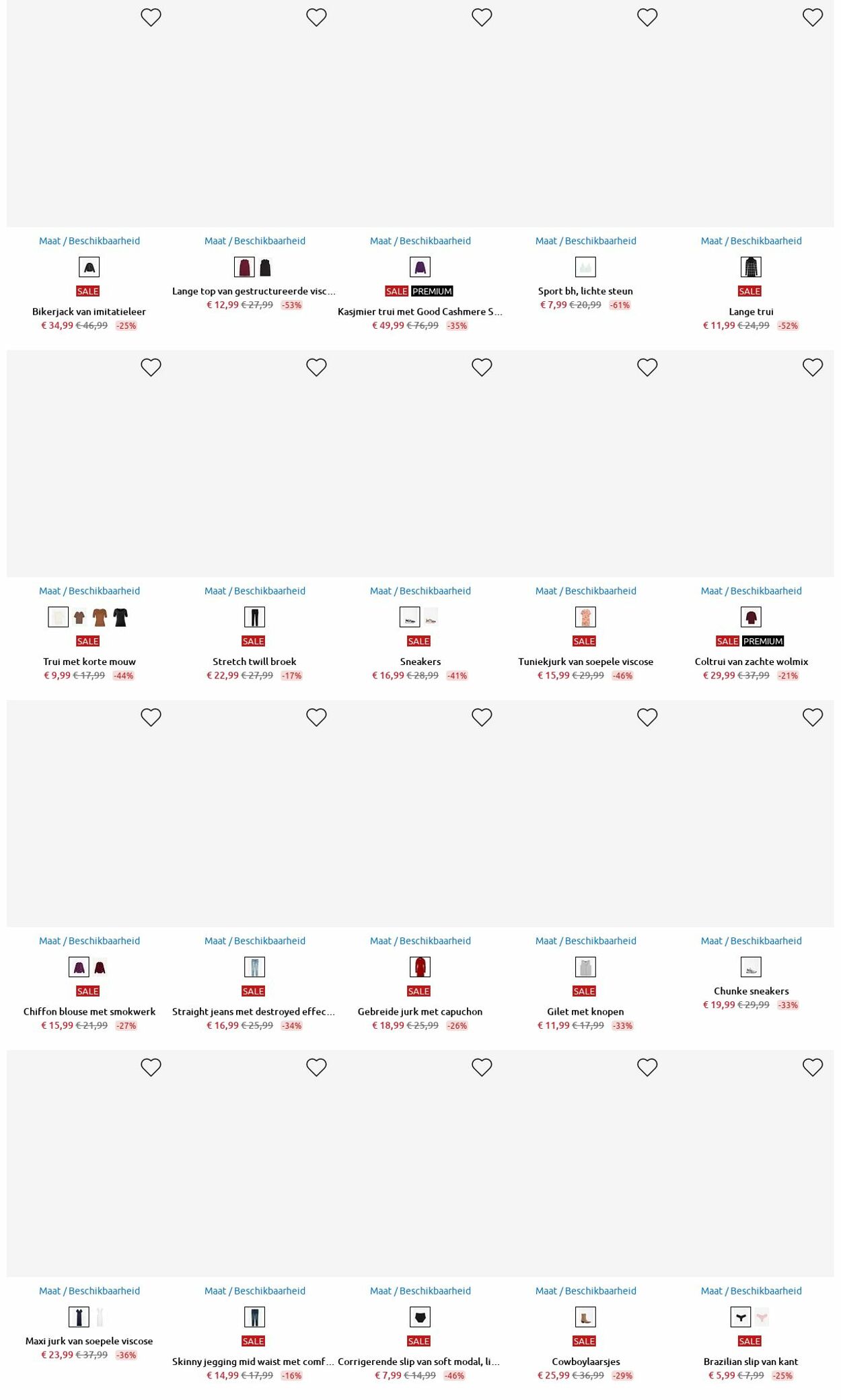The width and height of the screenshot is (841, 1400).
Task: Open Kasjmier trui met Good Cashmere product
Action: click(420, 311)
